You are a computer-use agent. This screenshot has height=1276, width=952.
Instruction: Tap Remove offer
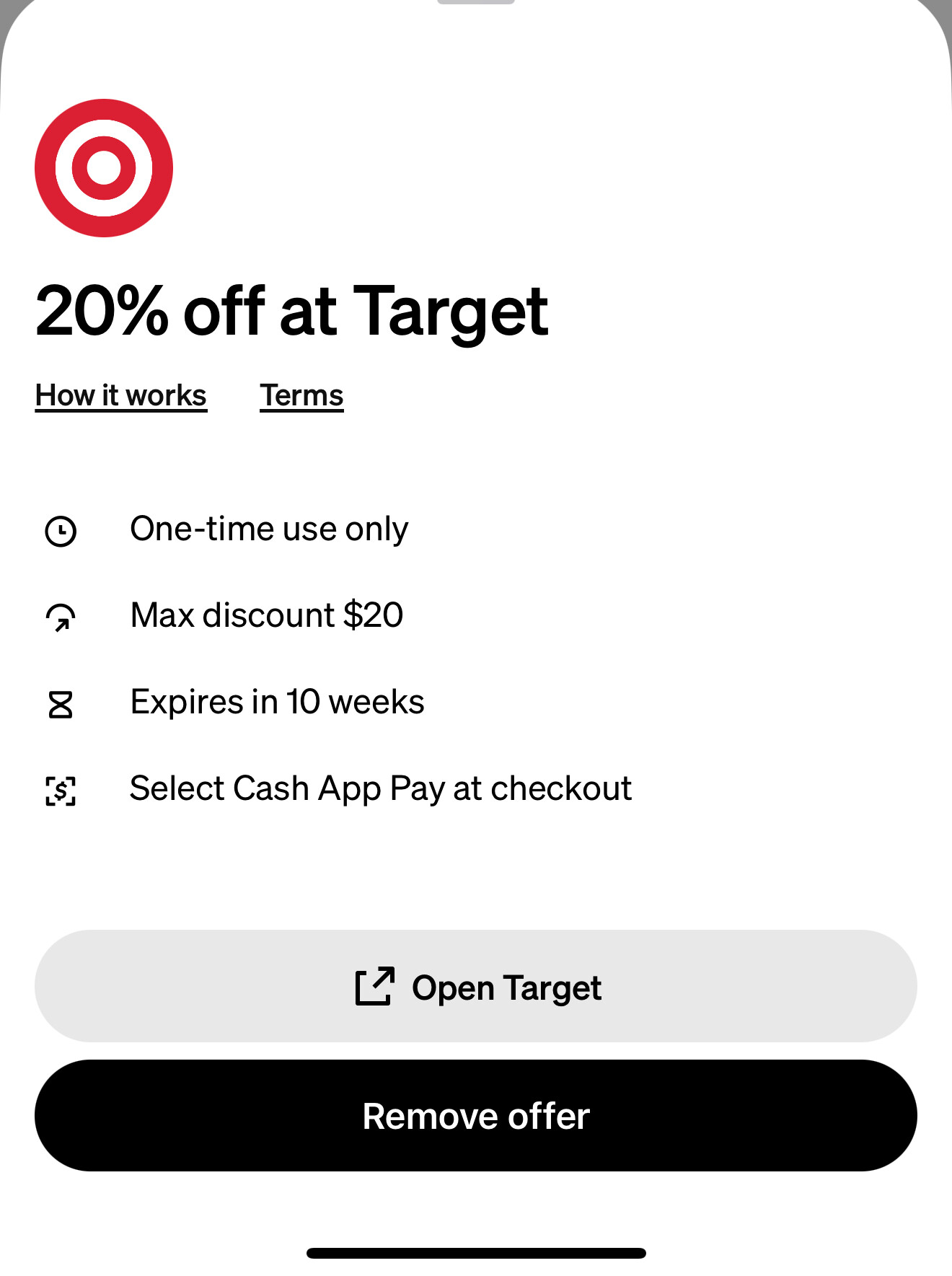click(x=476, y=1115)
